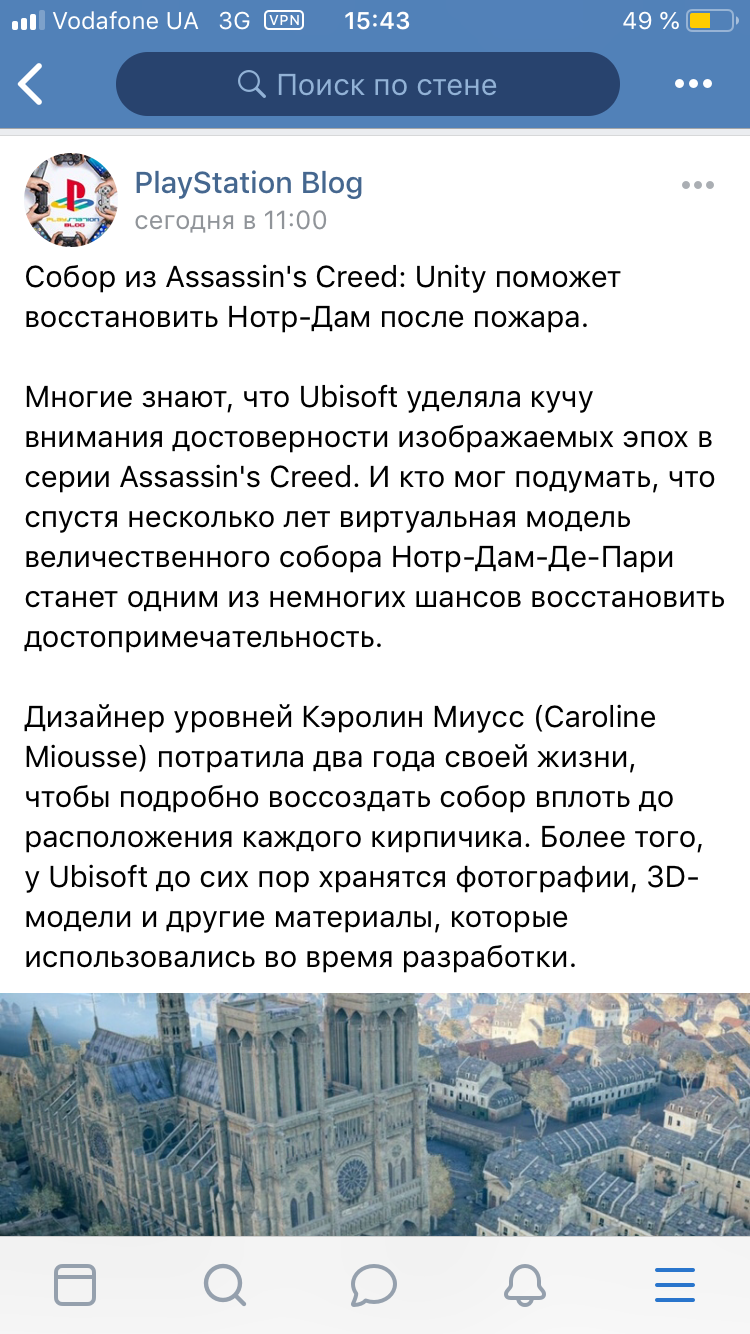Open the PlayStation Blog community avatar
750x1334 pixels.
(71, 199)
